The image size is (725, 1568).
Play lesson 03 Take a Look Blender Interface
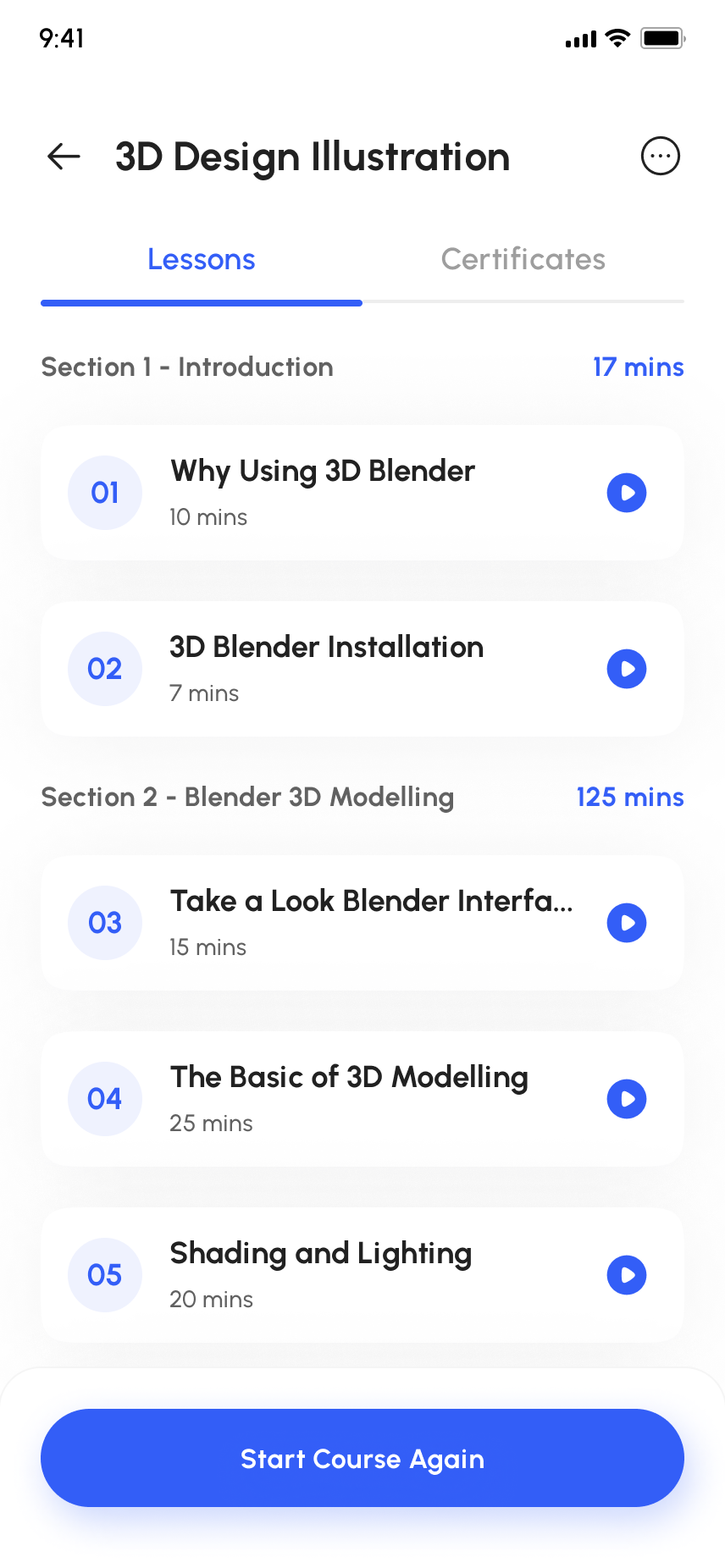click(x=627, y=923)
